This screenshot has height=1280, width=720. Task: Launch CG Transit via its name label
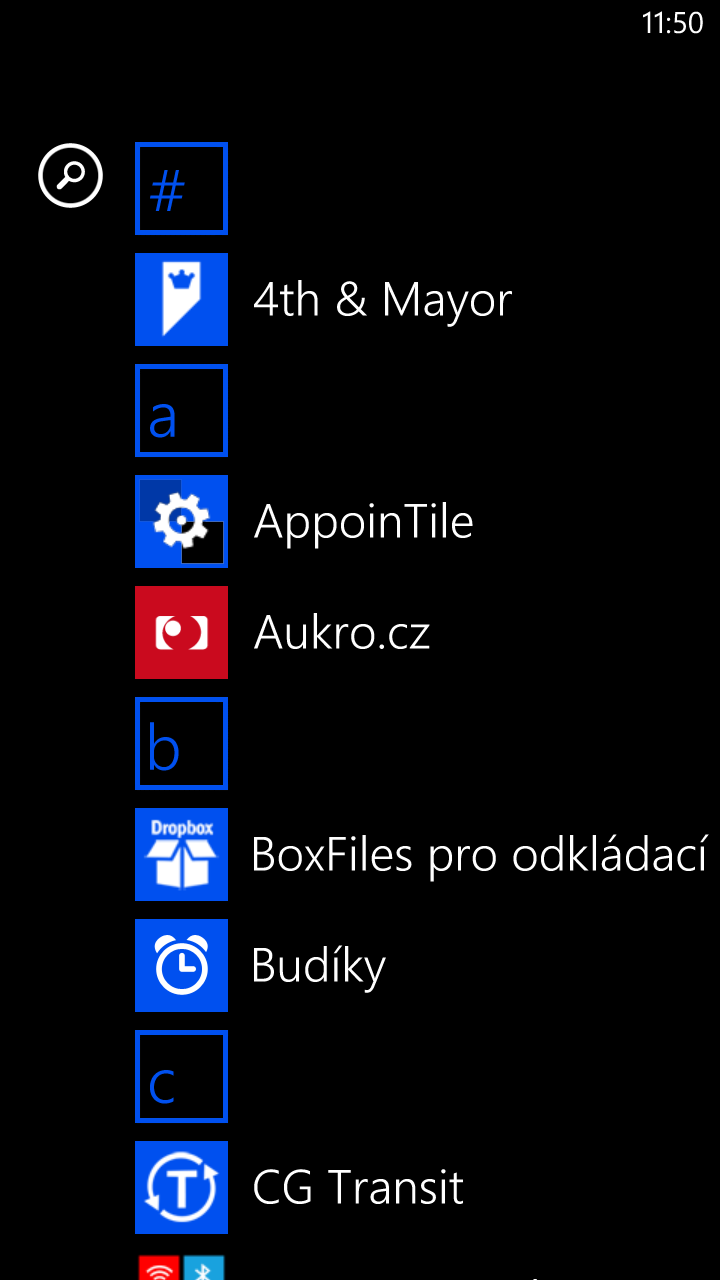(358, 1187)
